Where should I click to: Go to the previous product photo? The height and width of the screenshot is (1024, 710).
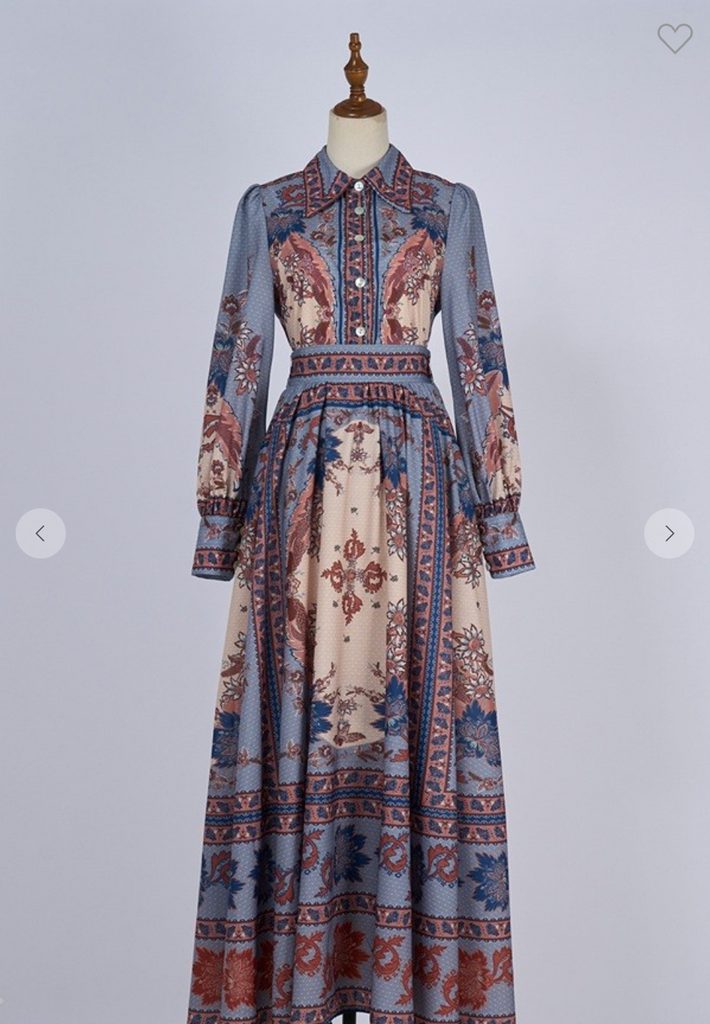pos(40,533)
